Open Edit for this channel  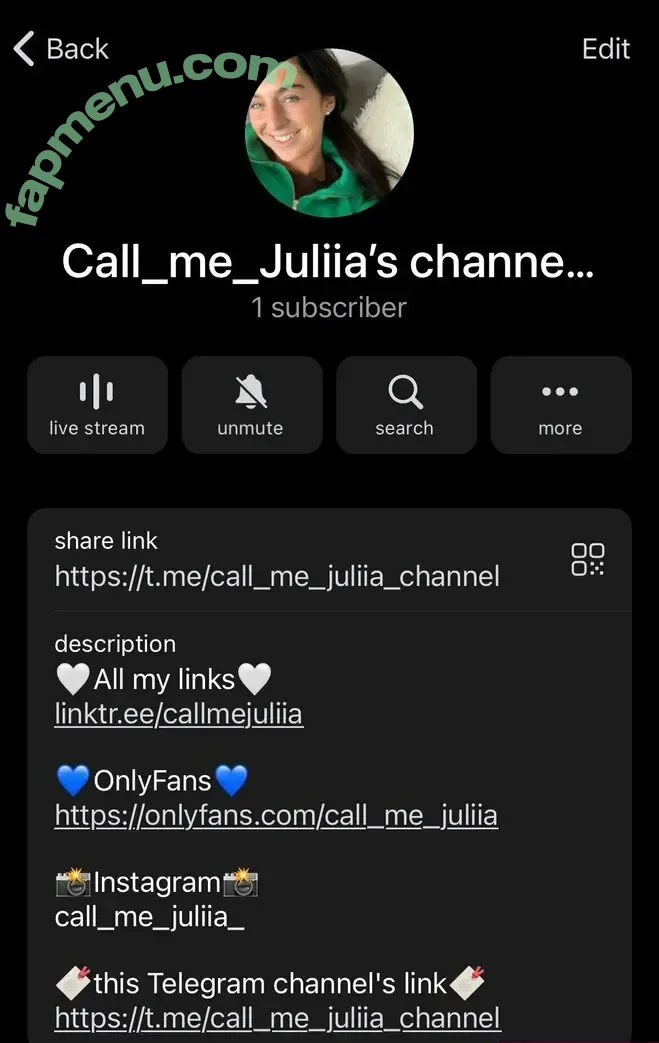coord(605,49)
